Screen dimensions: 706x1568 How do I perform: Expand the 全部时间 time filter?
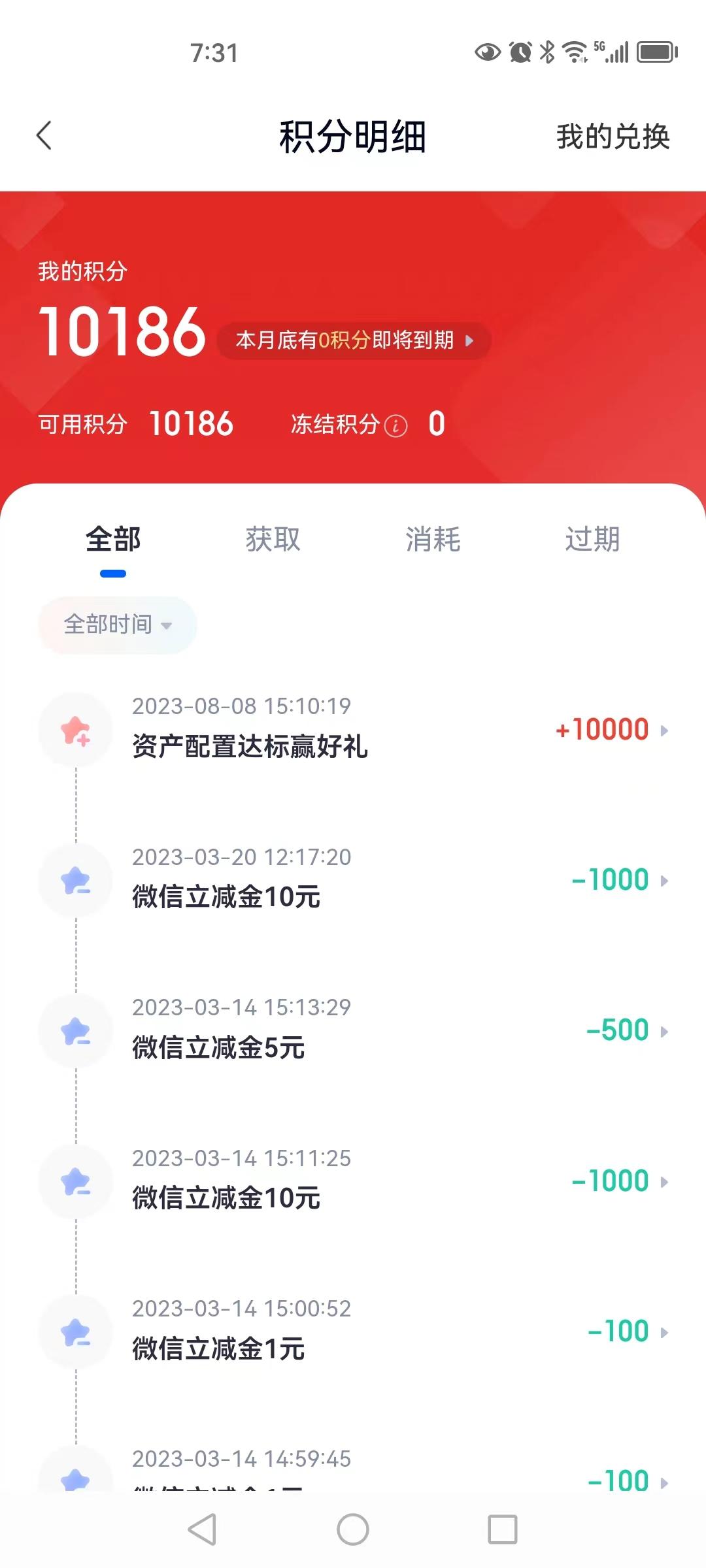click(118, 625)
